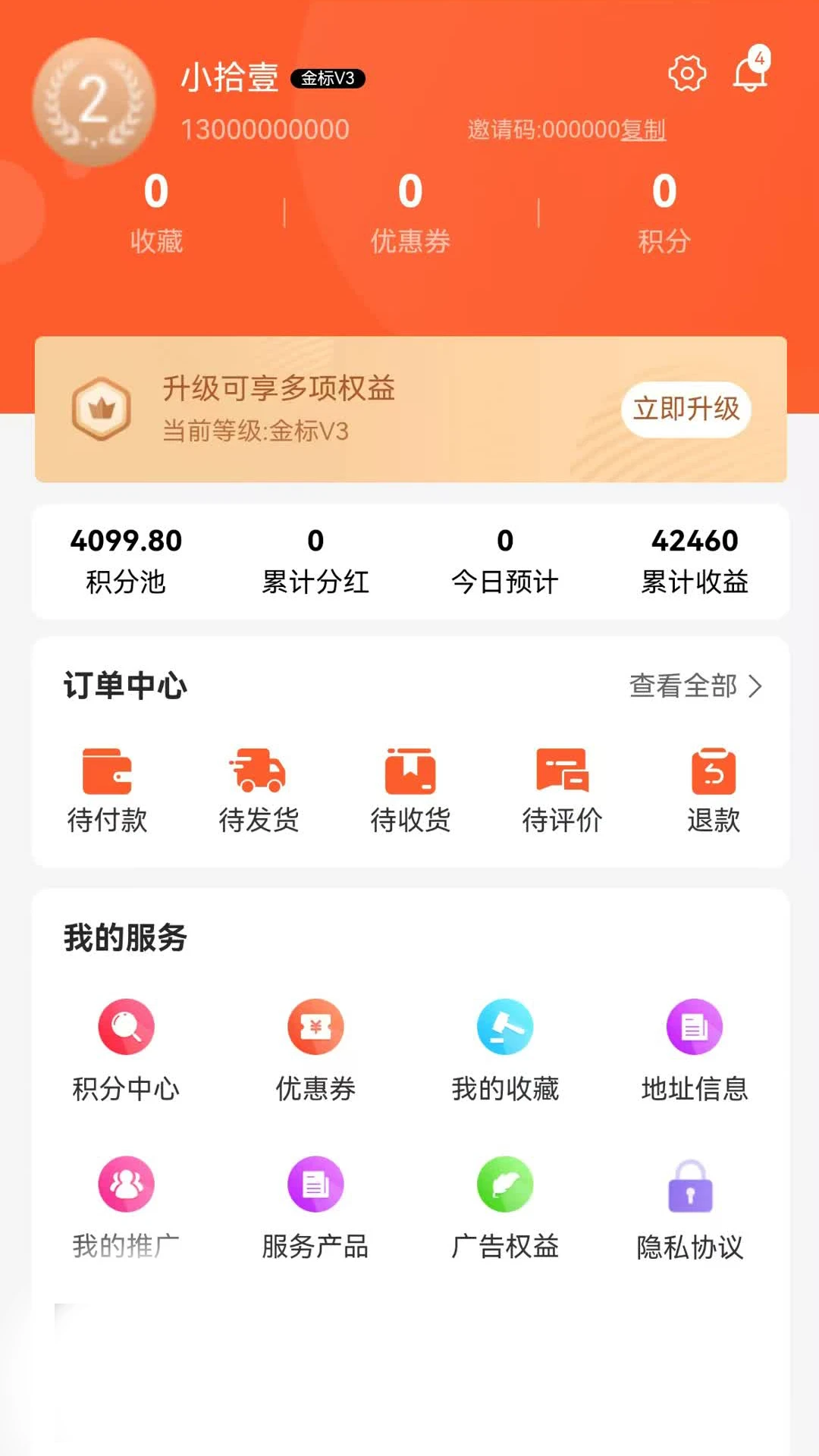Image resolution: width=819 pixels, height=1456 pixels.
Task: Open 待收货 (awaiting delivery) orders
Action: click(x=410, y=789)
